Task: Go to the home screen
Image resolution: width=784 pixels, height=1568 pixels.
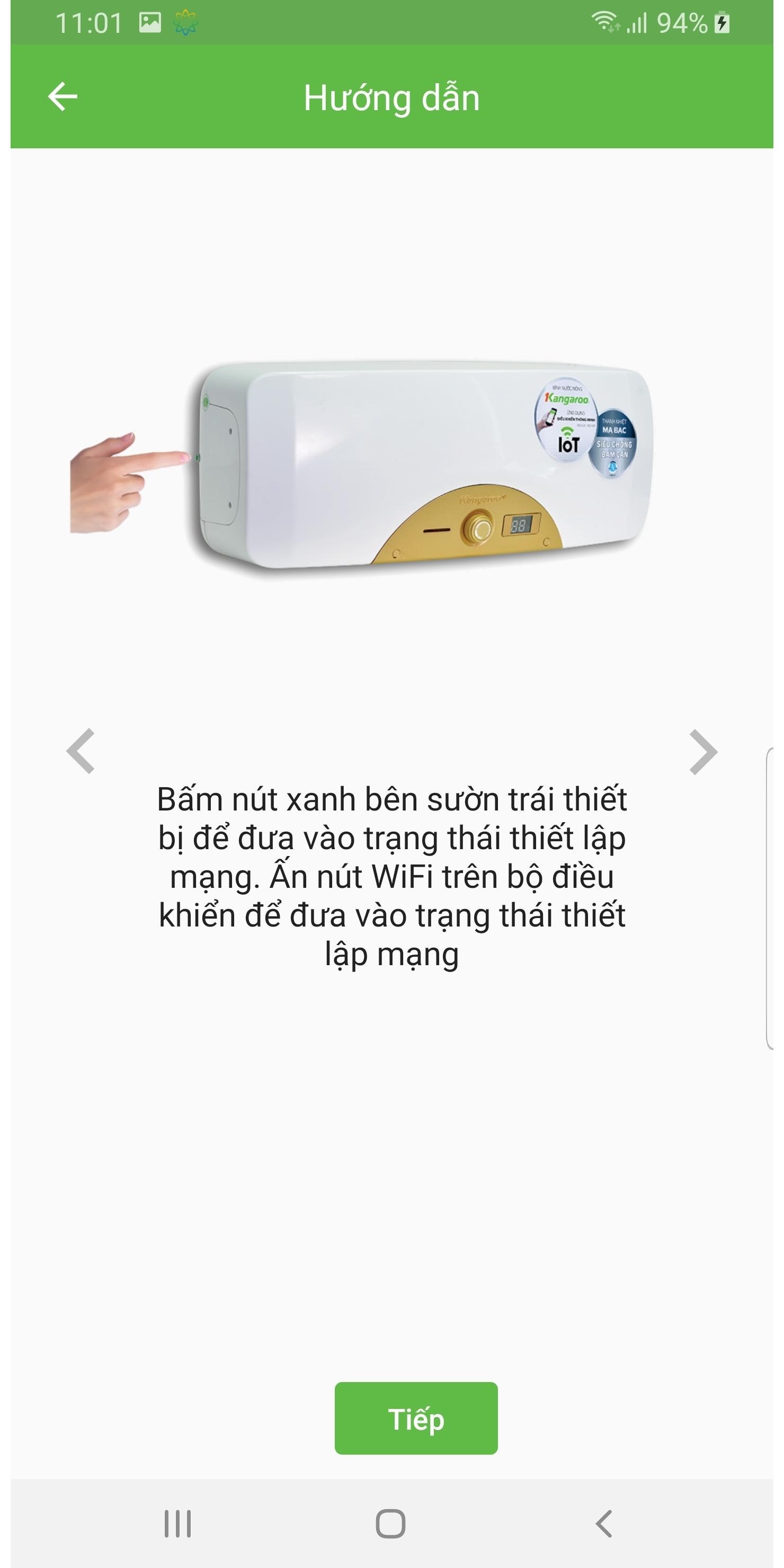Action: click(391, 1524)
